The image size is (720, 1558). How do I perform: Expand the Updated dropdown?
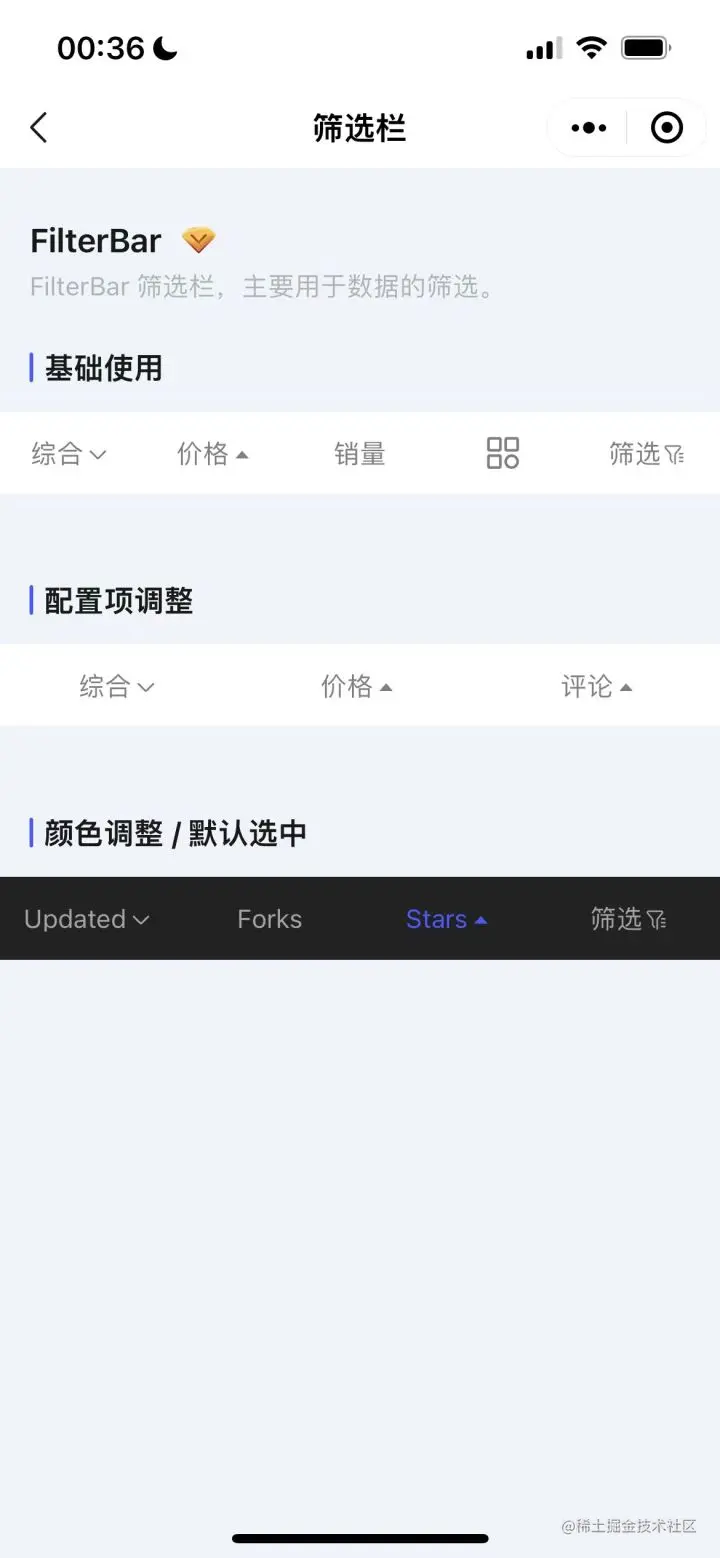click(x=86, y=919)
